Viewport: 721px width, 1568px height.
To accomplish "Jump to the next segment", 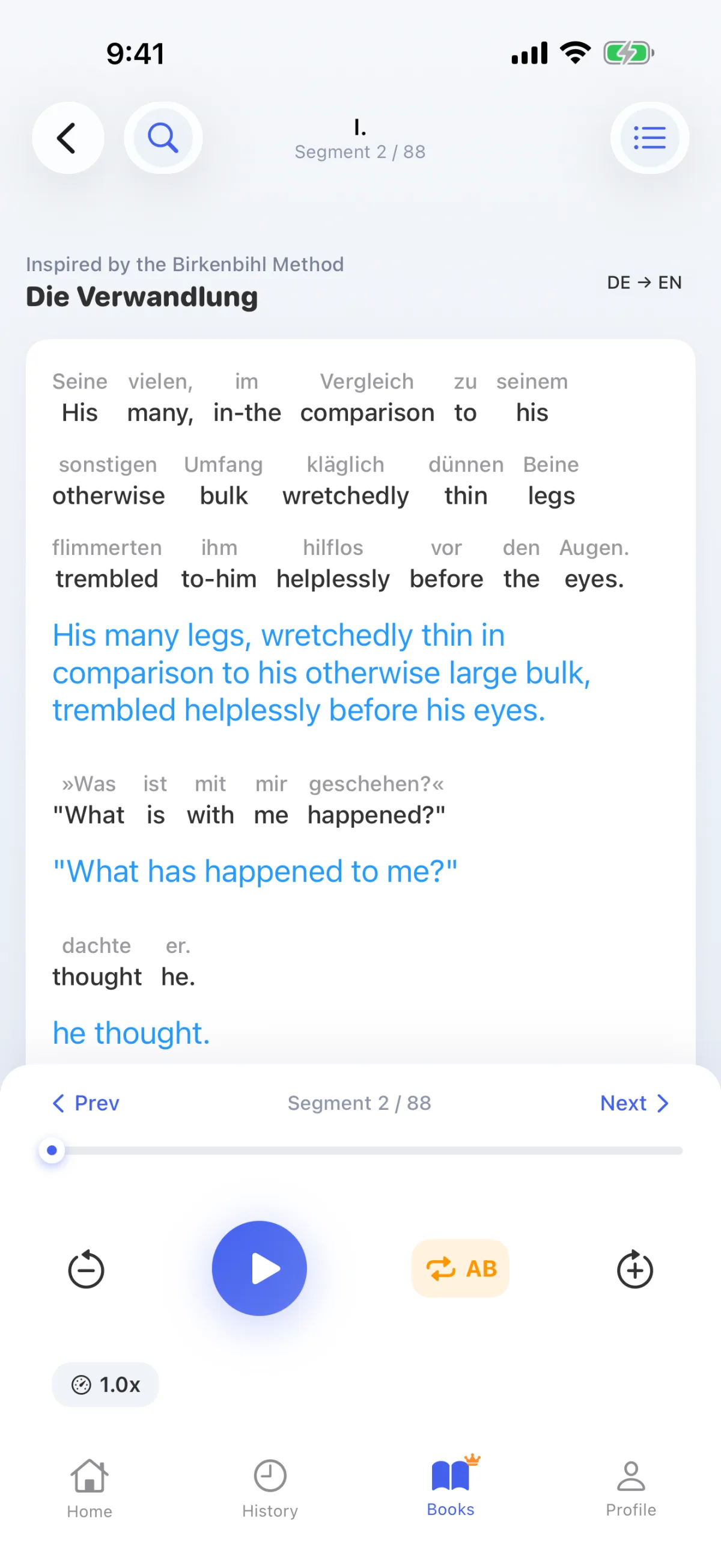I will [x=634, y=1103].
